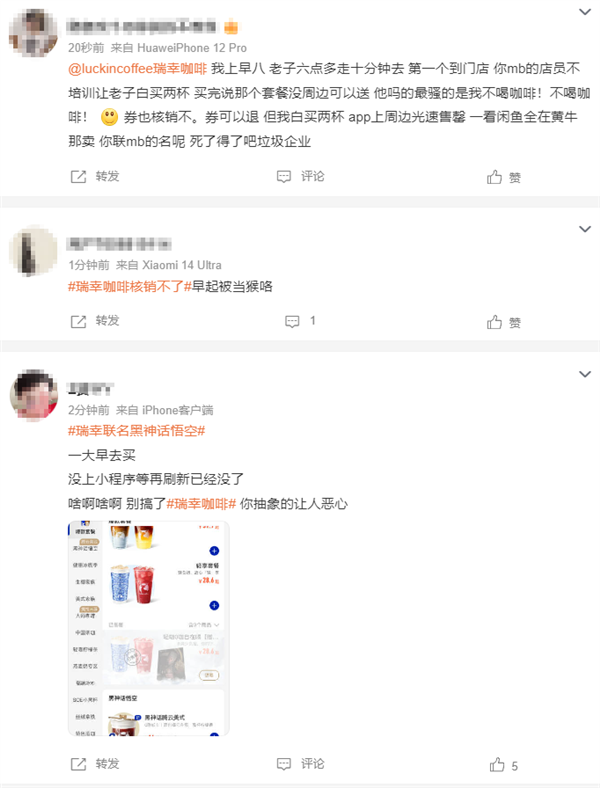Expand the menu chevron on the HuaweiPhone 12 Pro post
Screen dimensions: 600x788
(585, 13)
